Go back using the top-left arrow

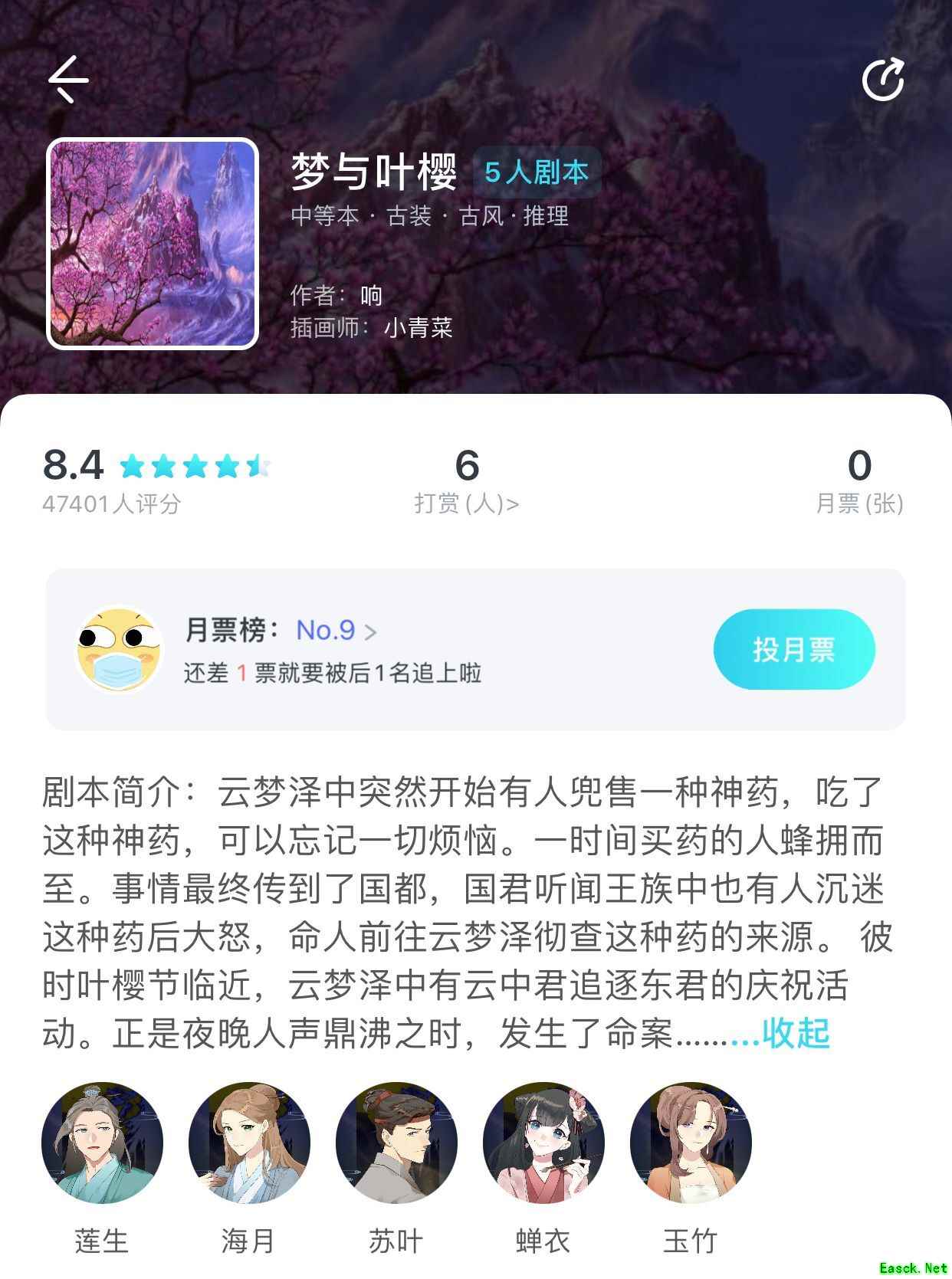point(69,79)
